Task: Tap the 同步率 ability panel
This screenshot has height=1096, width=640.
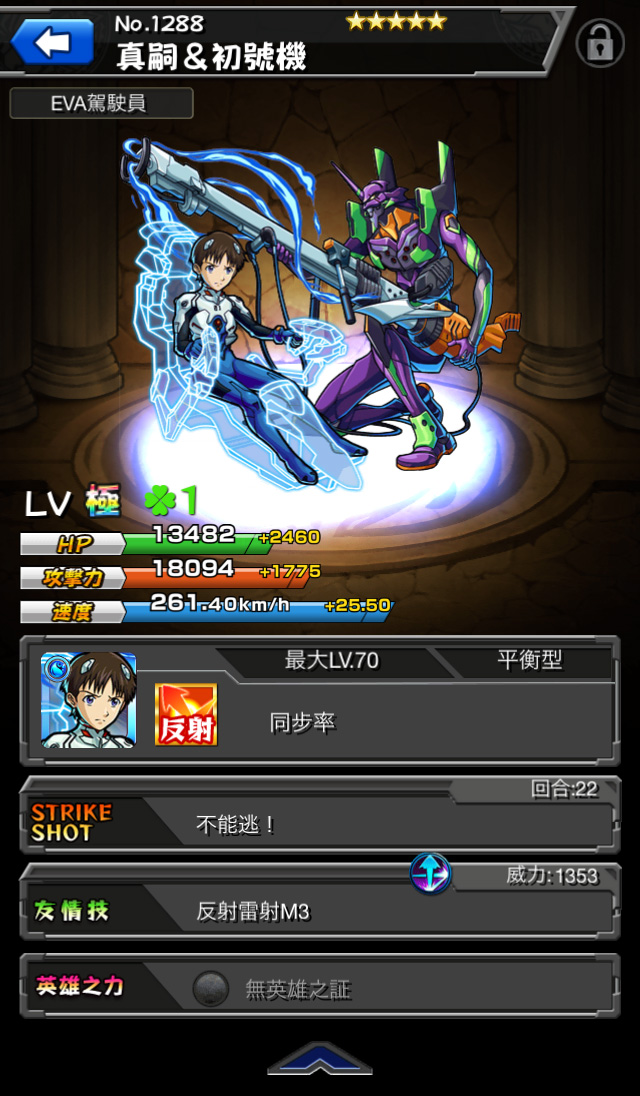Action: 320,700
